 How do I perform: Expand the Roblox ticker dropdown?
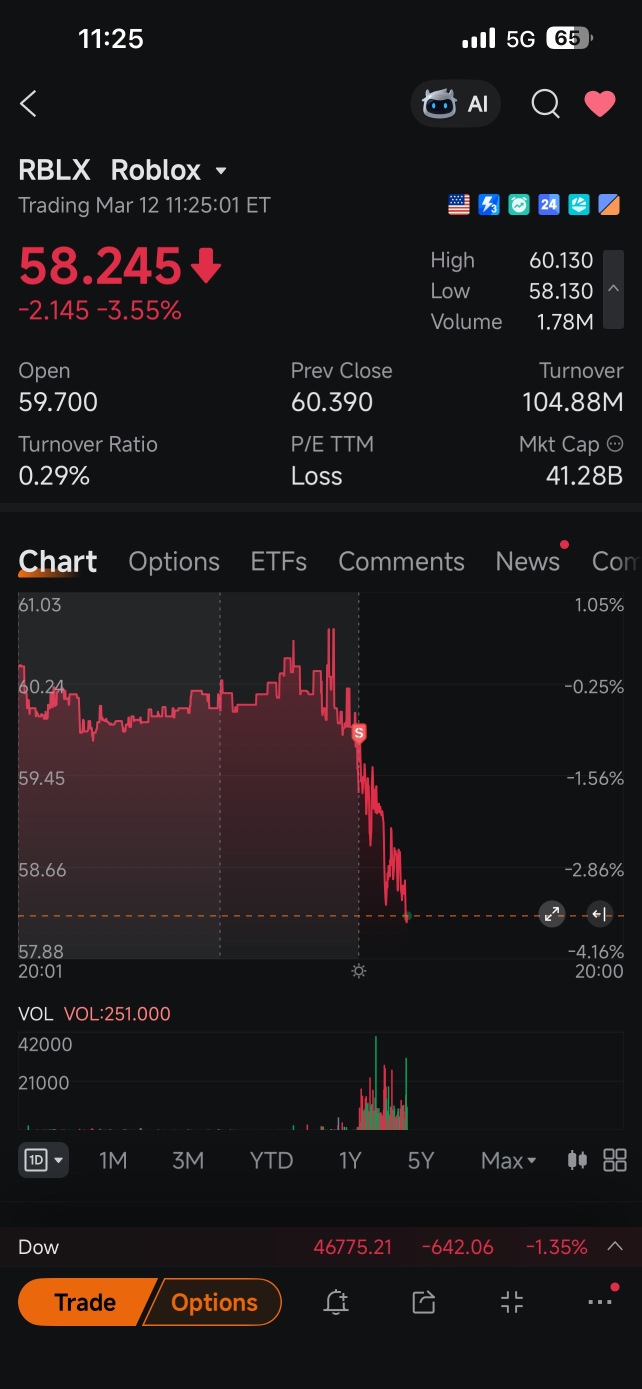(x=221, y=171)
